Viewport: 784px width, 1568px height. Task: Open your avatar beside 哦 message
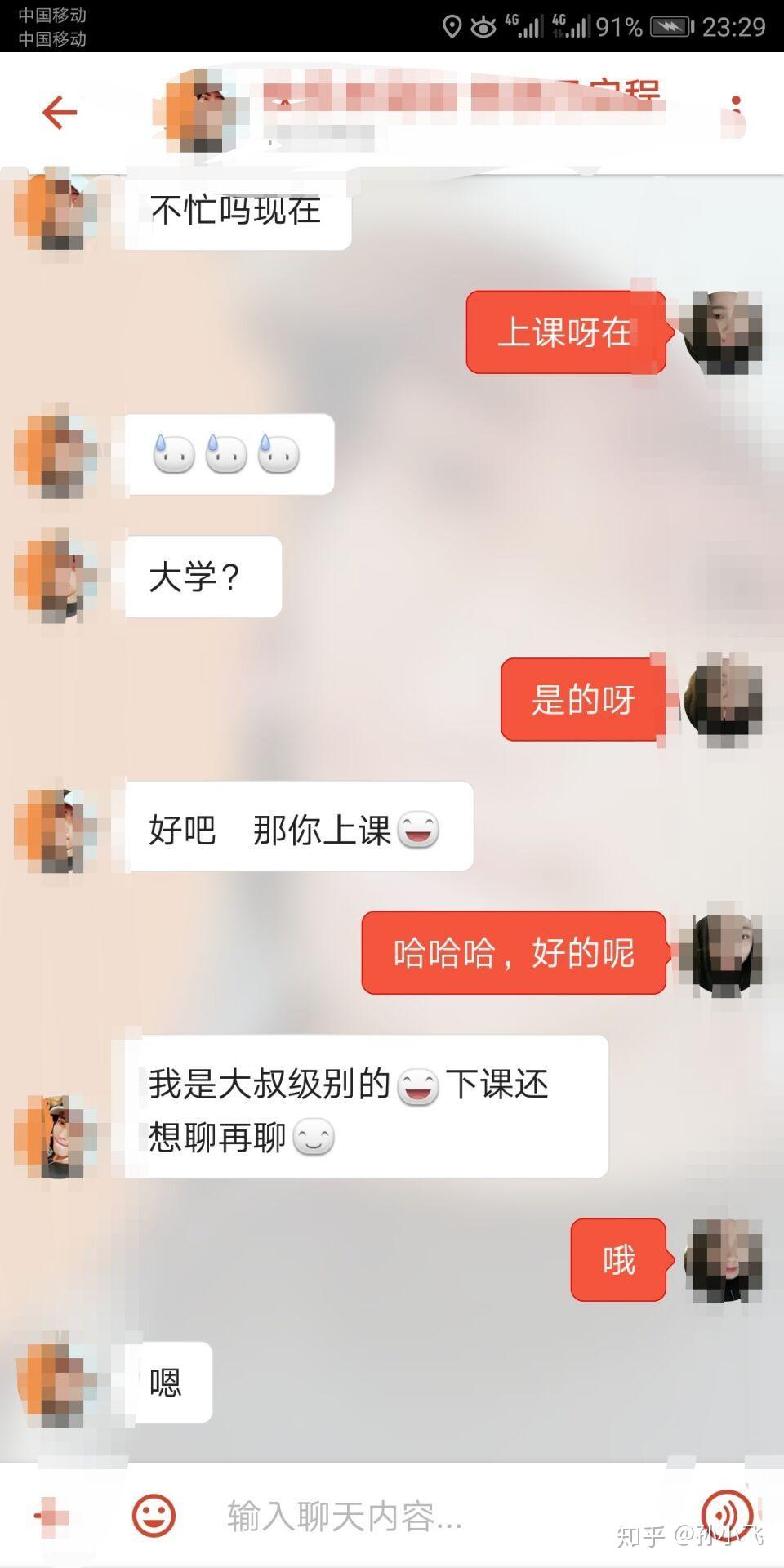tap(724, 1259)
